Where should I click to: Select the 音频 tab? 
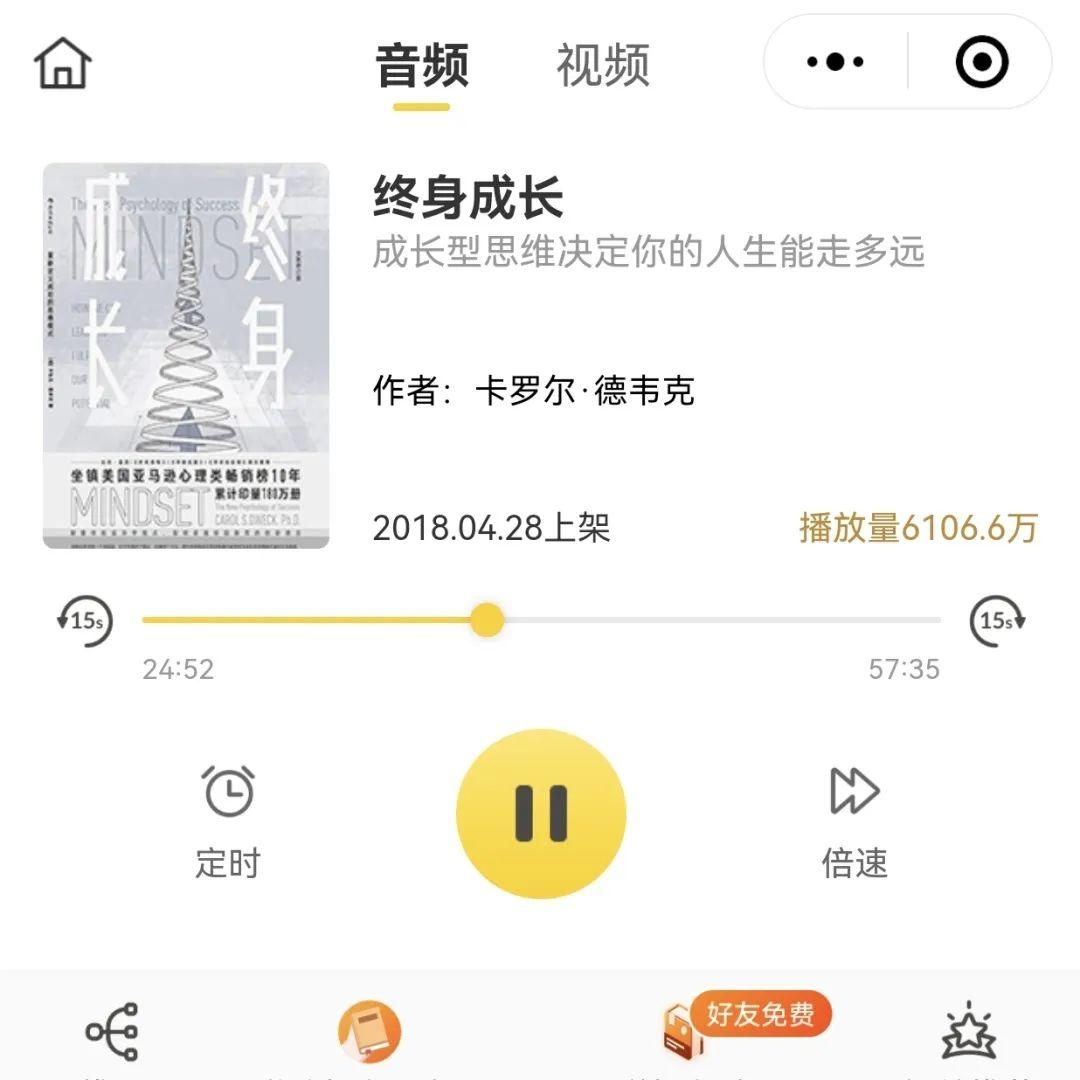[422, 66]
